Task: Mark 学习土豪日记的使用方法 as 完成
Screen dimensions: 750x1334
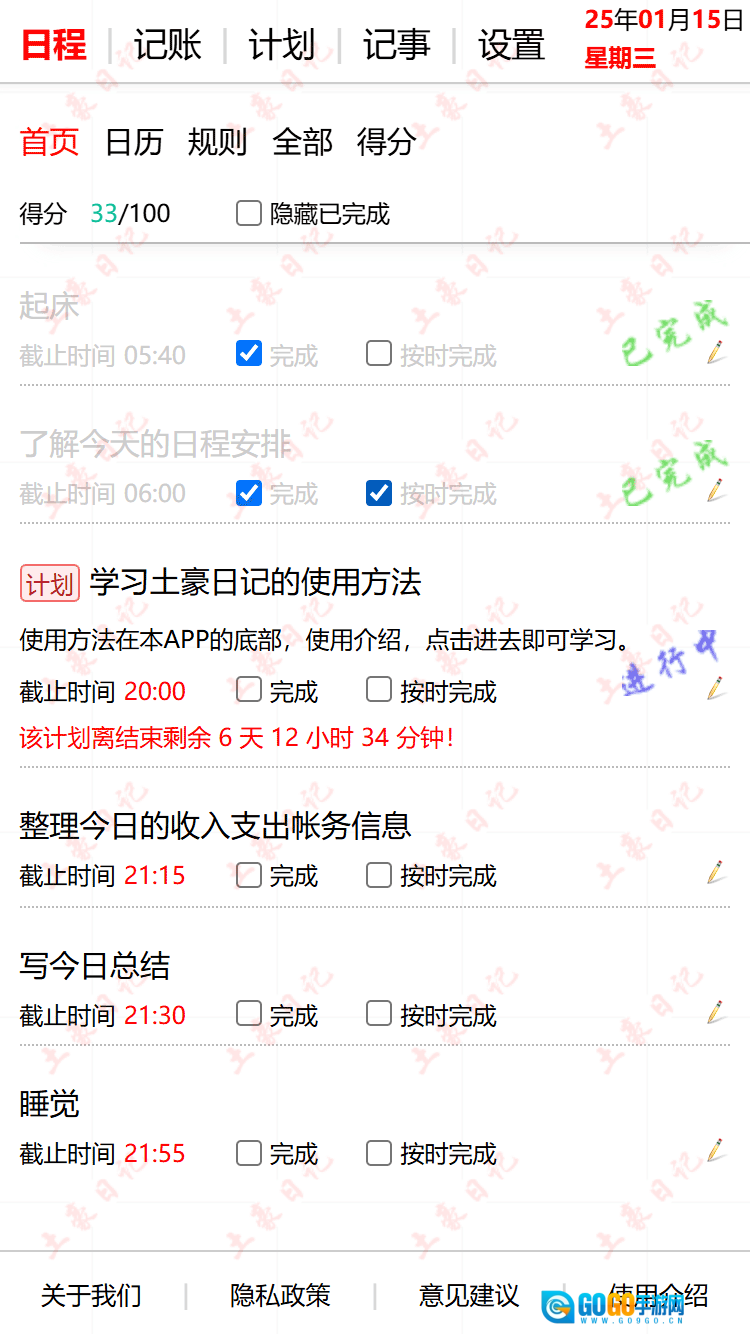Action: click(249, 689)
